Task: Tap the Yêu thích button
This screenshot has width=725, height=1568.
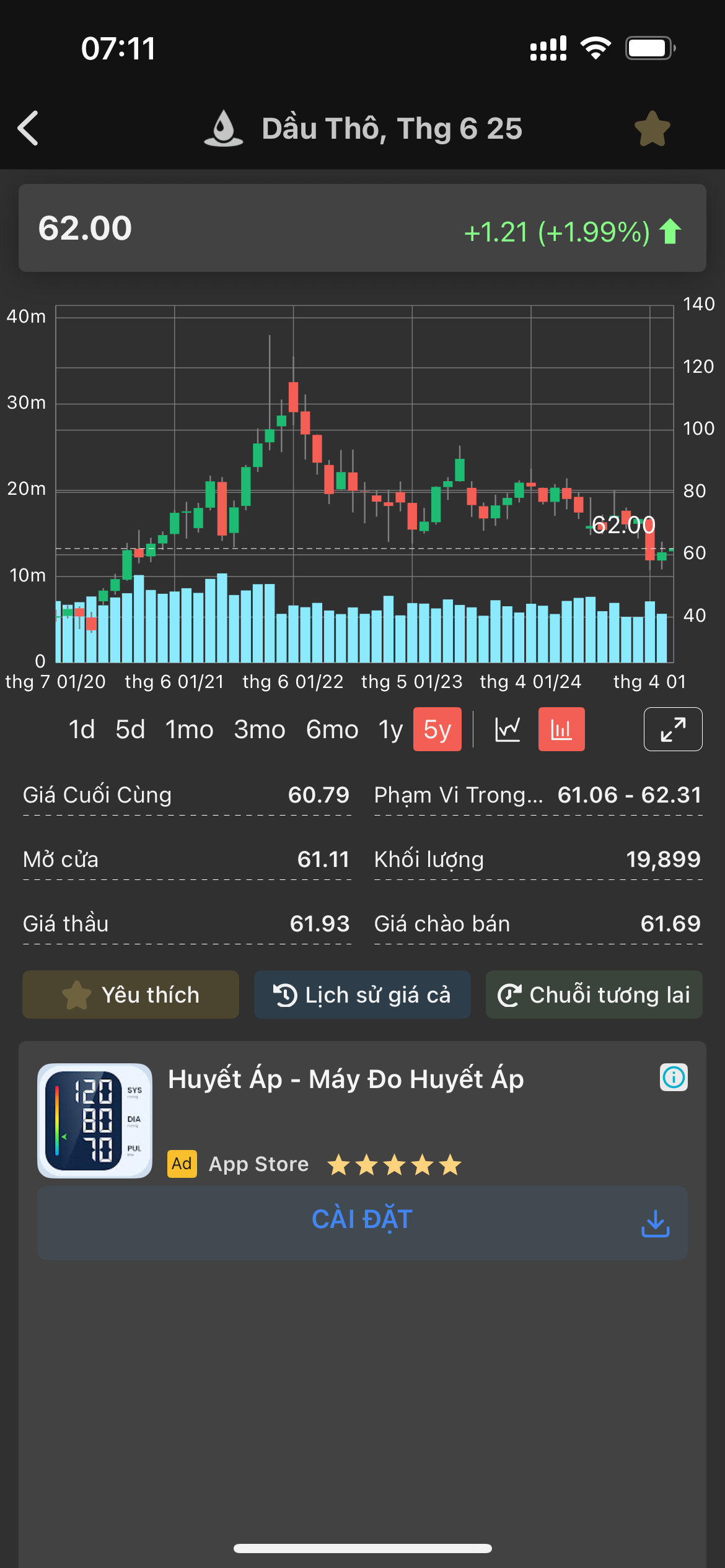Action: pyautogui.click(x=131, y=995)
